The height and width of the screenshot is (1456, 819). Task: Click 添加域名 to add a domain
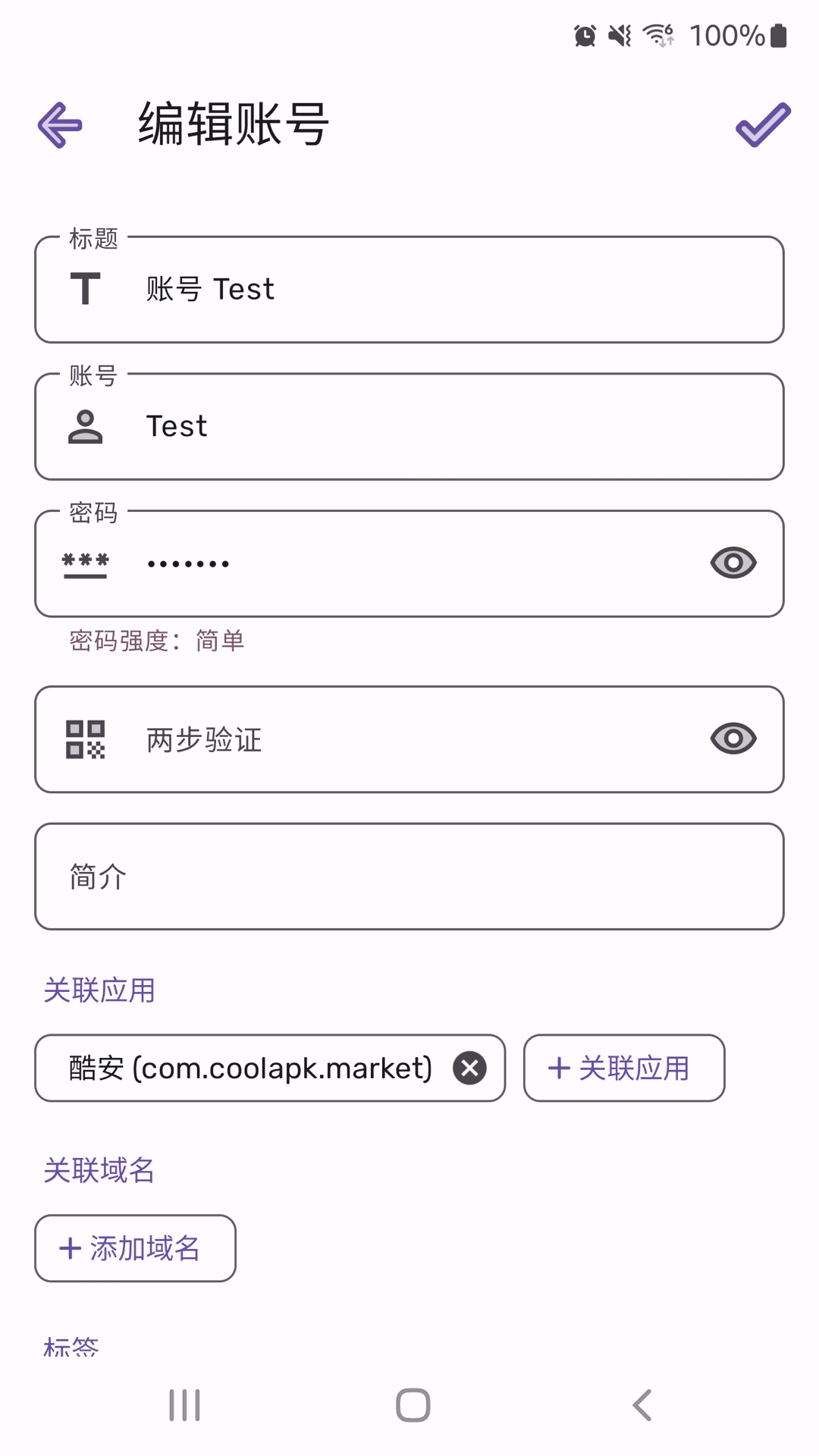pos(134,1248)
